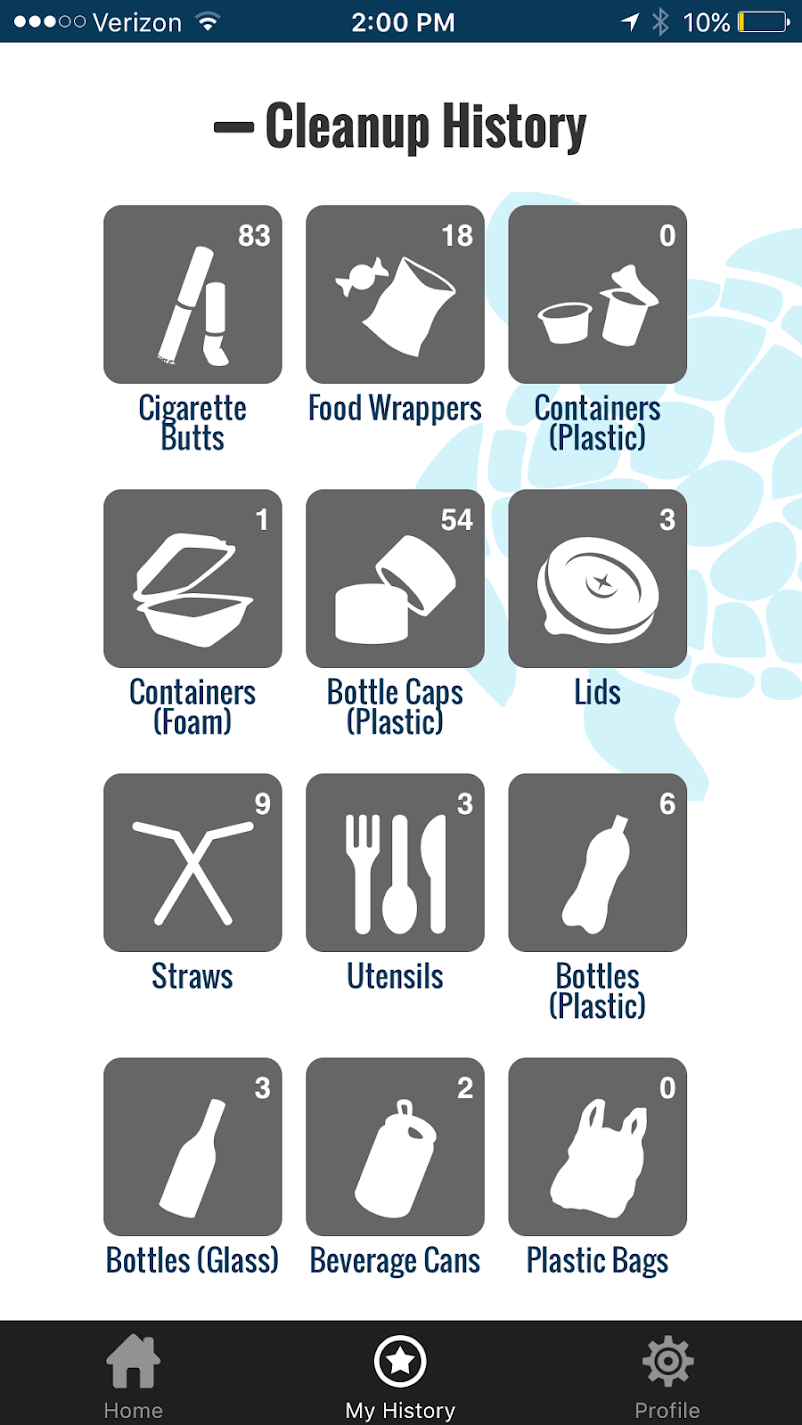Switch to the Home tab
The width and height of the screenshot is (802, 1425).
(133, 1377)
